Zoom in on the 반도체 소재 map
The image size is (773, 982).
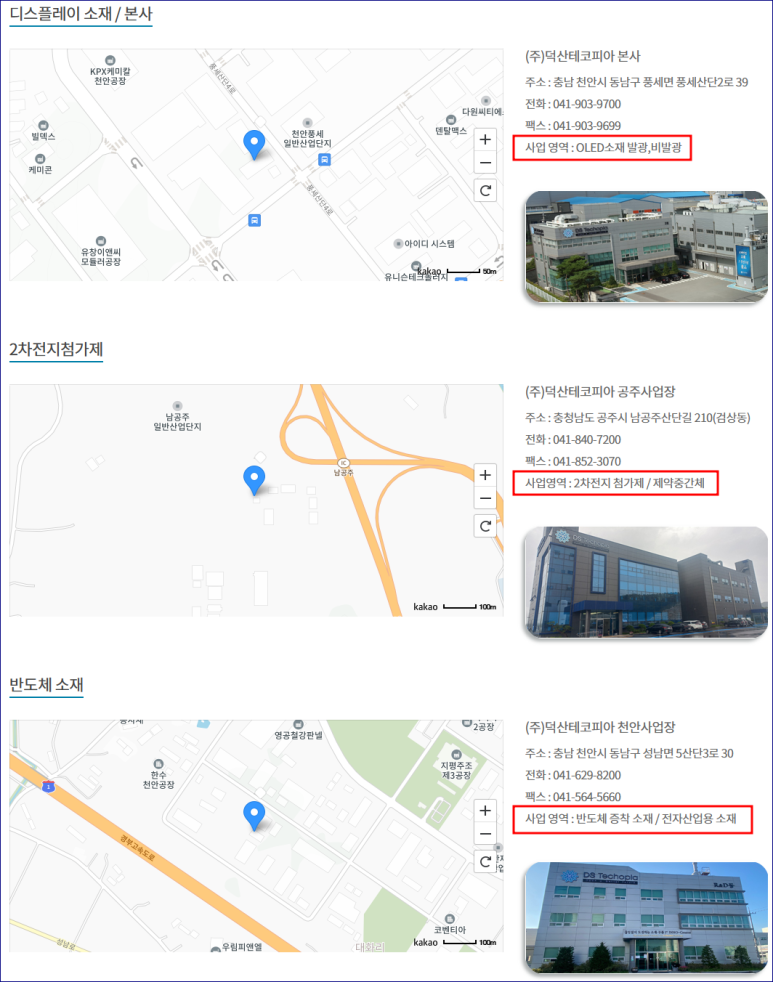click(x=485, y=810)
